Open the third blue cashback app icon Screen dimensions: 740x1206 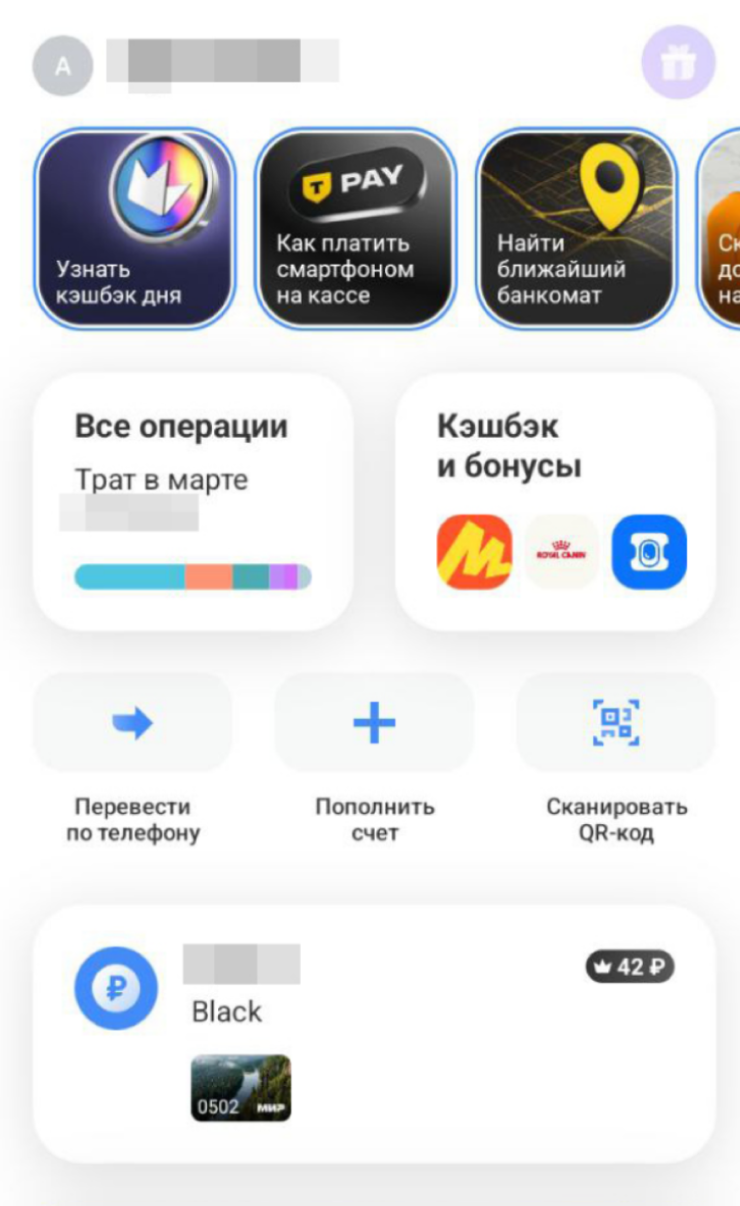click(648, 552)
